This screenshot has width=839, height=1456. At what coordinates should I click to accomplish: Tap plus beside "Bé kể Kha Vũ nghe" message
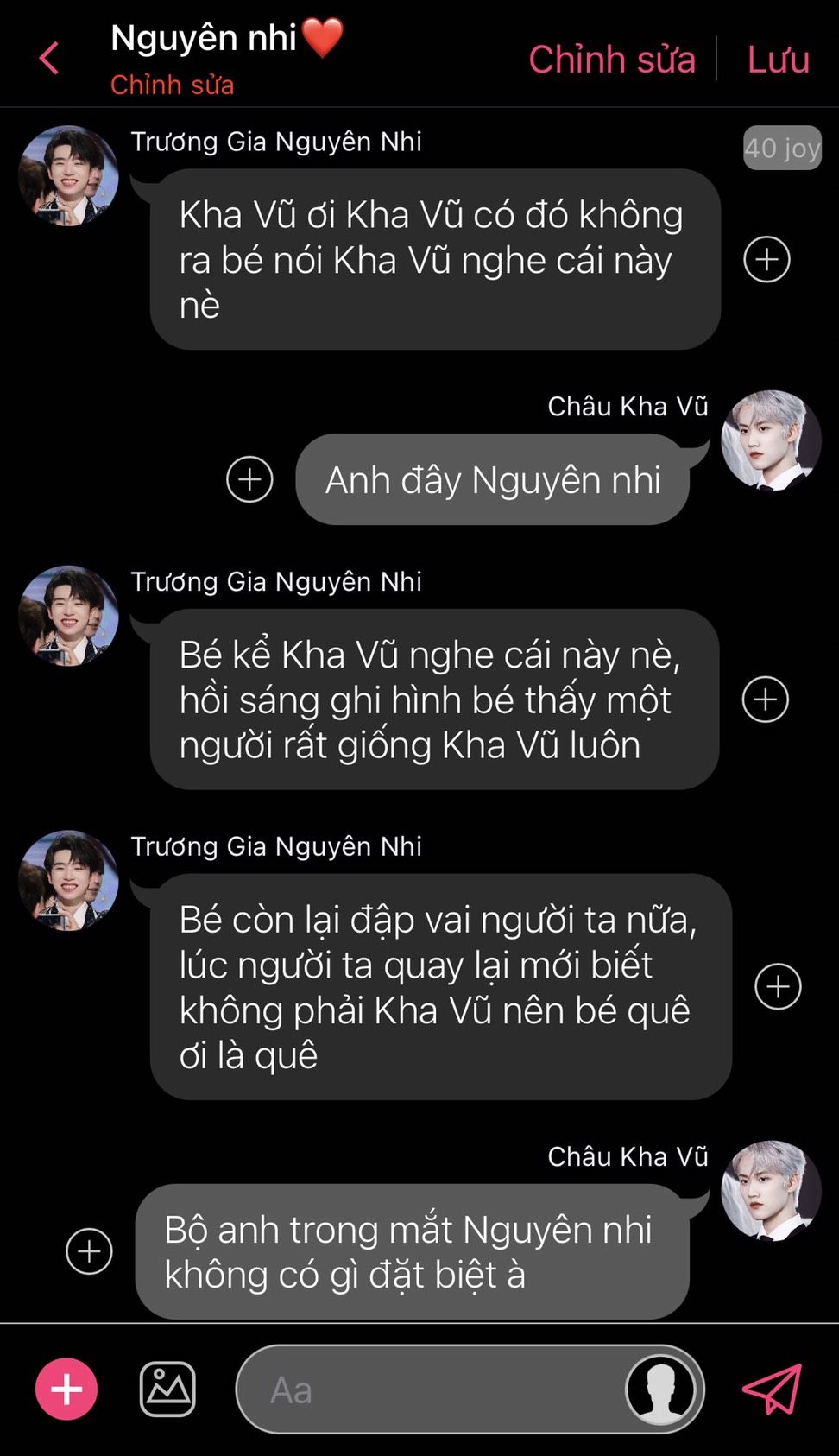[765, 700]
